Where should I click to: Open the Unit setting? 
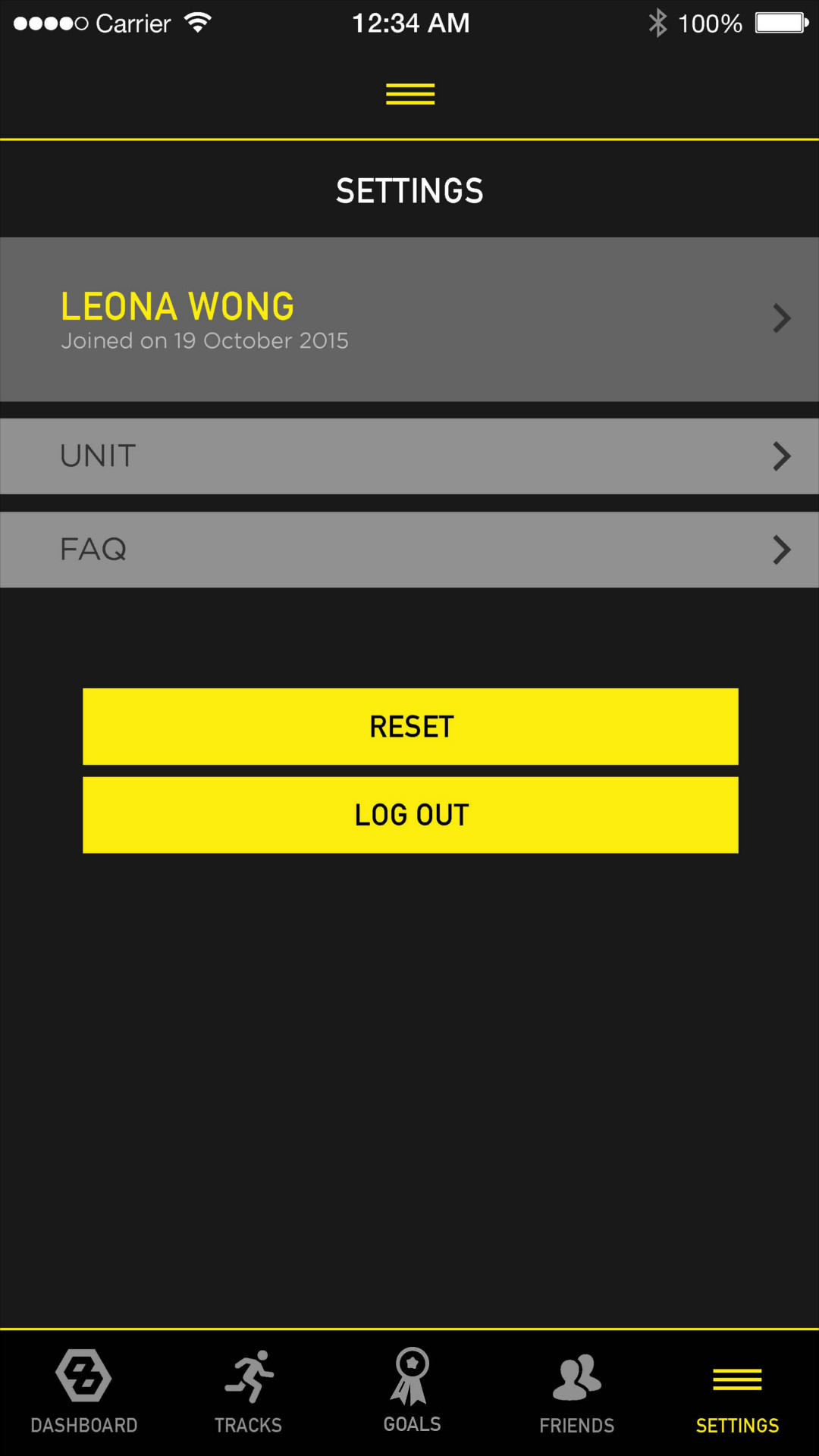click(409, 456)
